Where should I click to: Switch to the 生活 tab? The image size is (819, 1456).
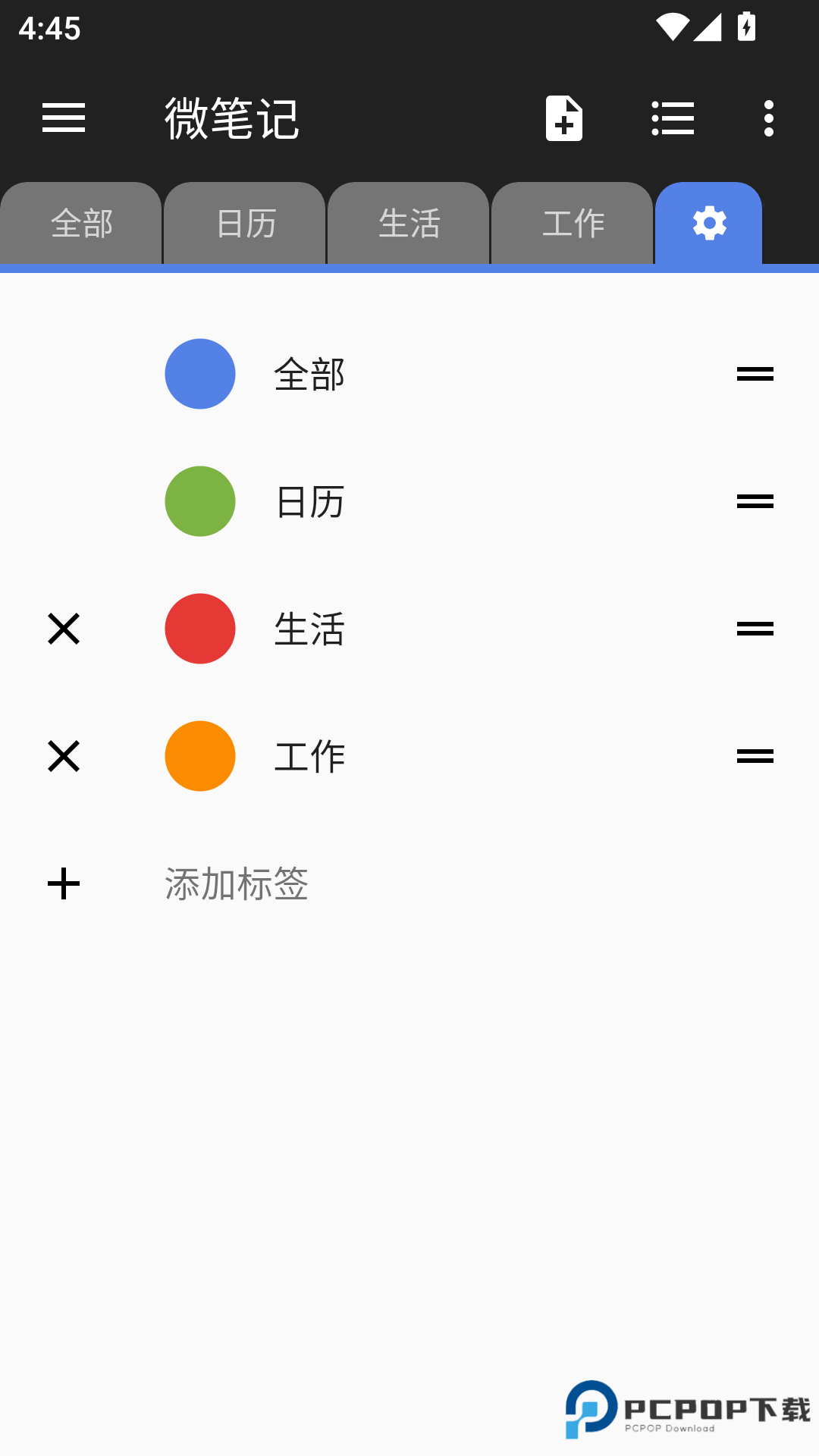click(x=408, y=223)
